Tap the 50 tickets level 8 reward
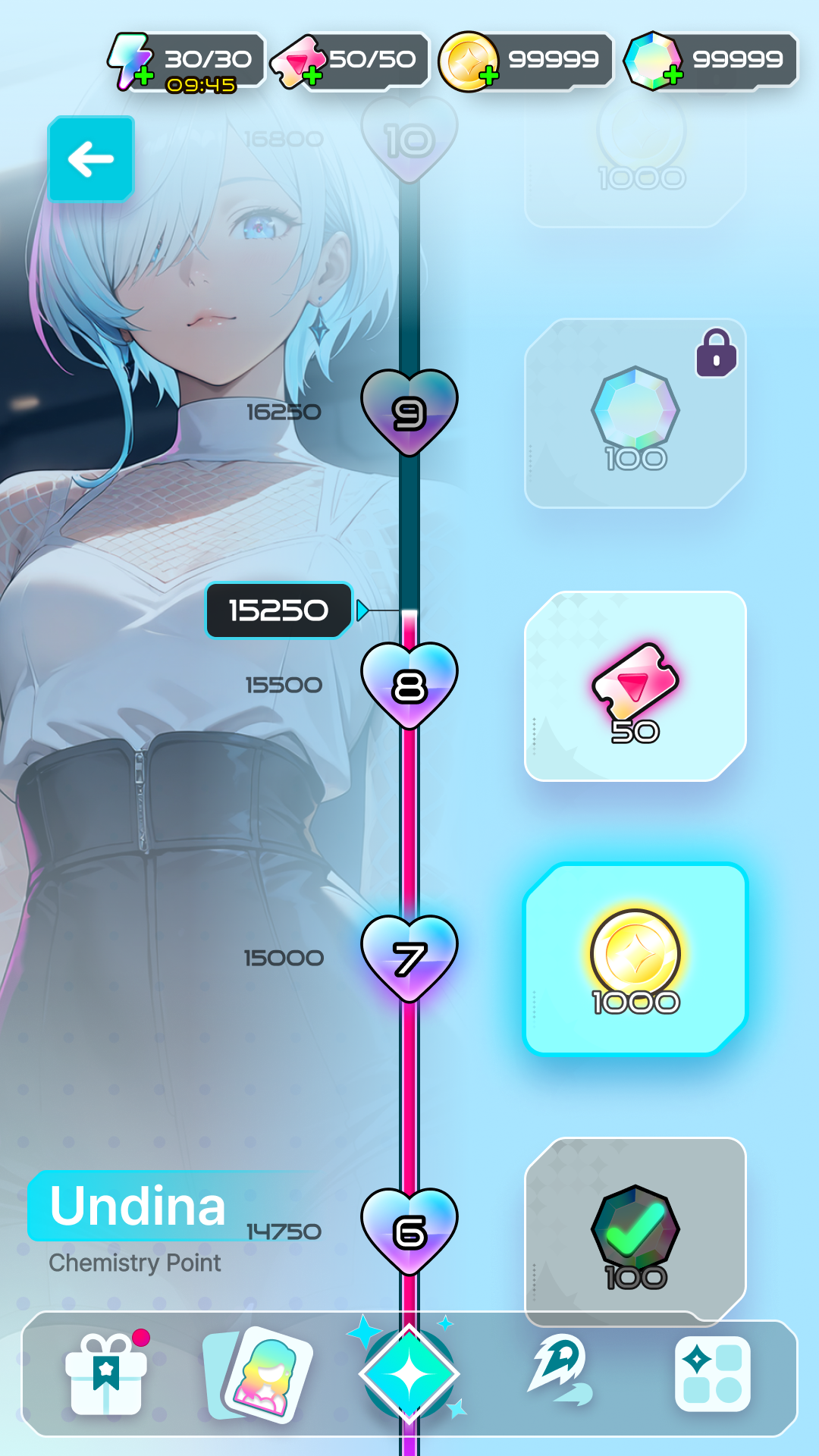Viewport: 819px width, 1456px height. click(635, 686)
